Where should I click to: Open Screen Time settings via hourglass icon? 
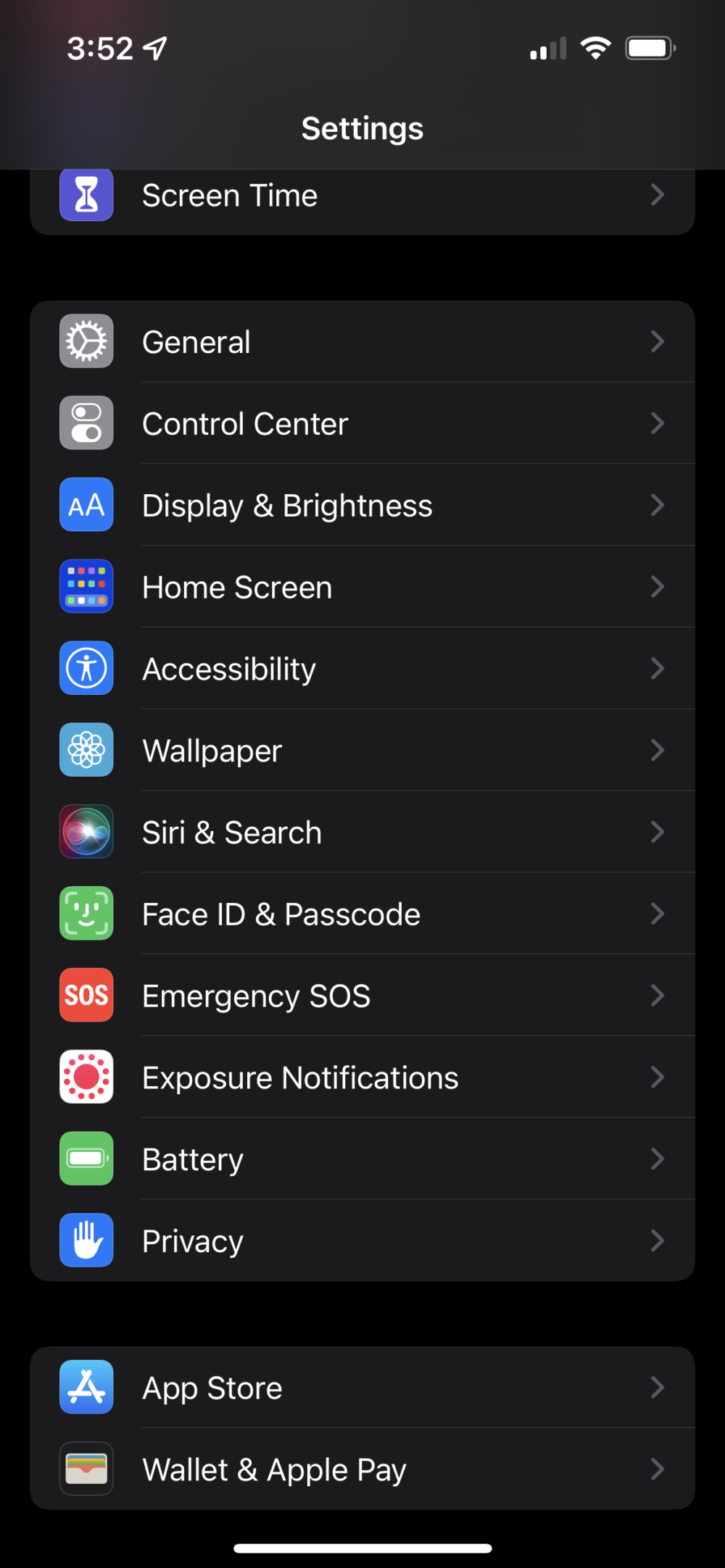[86, 195]
